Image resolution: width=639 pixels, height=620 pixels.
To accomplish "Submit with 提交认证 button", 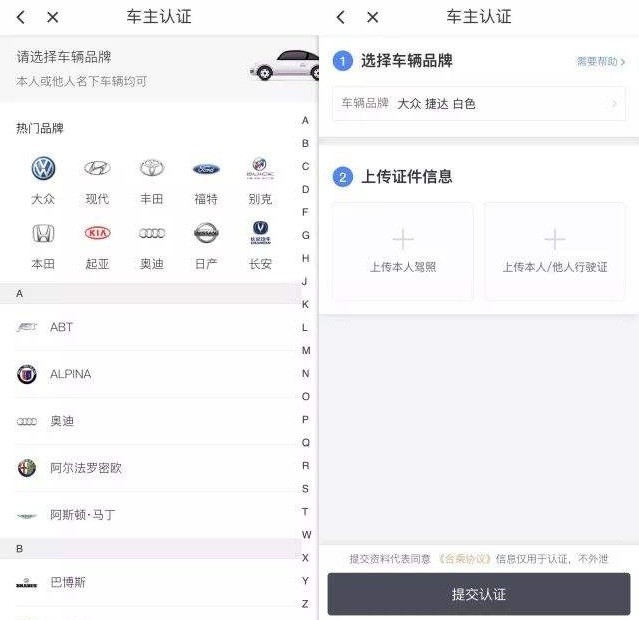I will pyautogui.click(x=478, y=594).
